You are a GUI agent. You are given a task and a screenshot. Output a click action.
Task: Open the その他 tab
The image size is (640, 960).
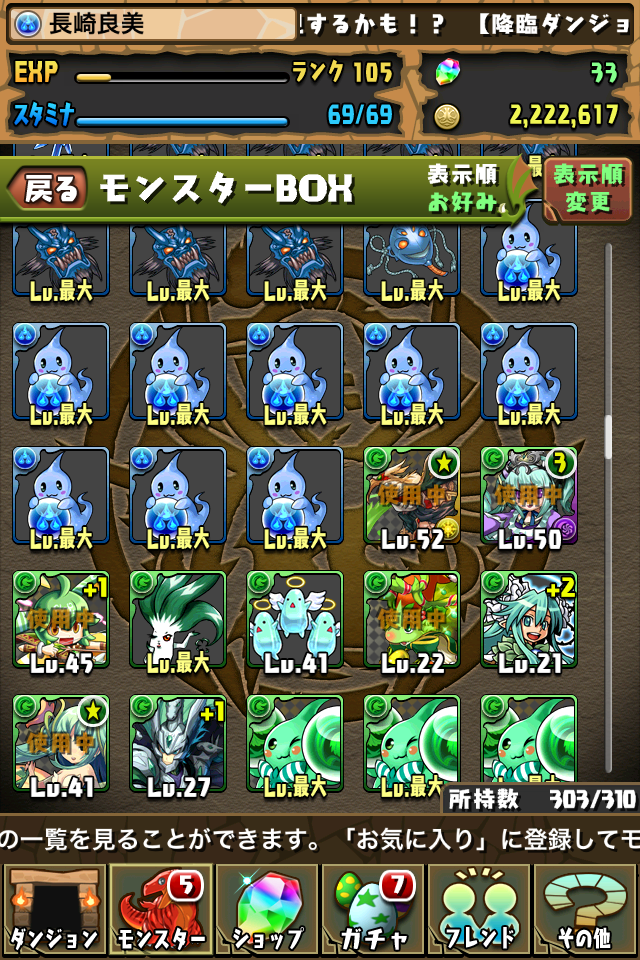pos(585,910)
